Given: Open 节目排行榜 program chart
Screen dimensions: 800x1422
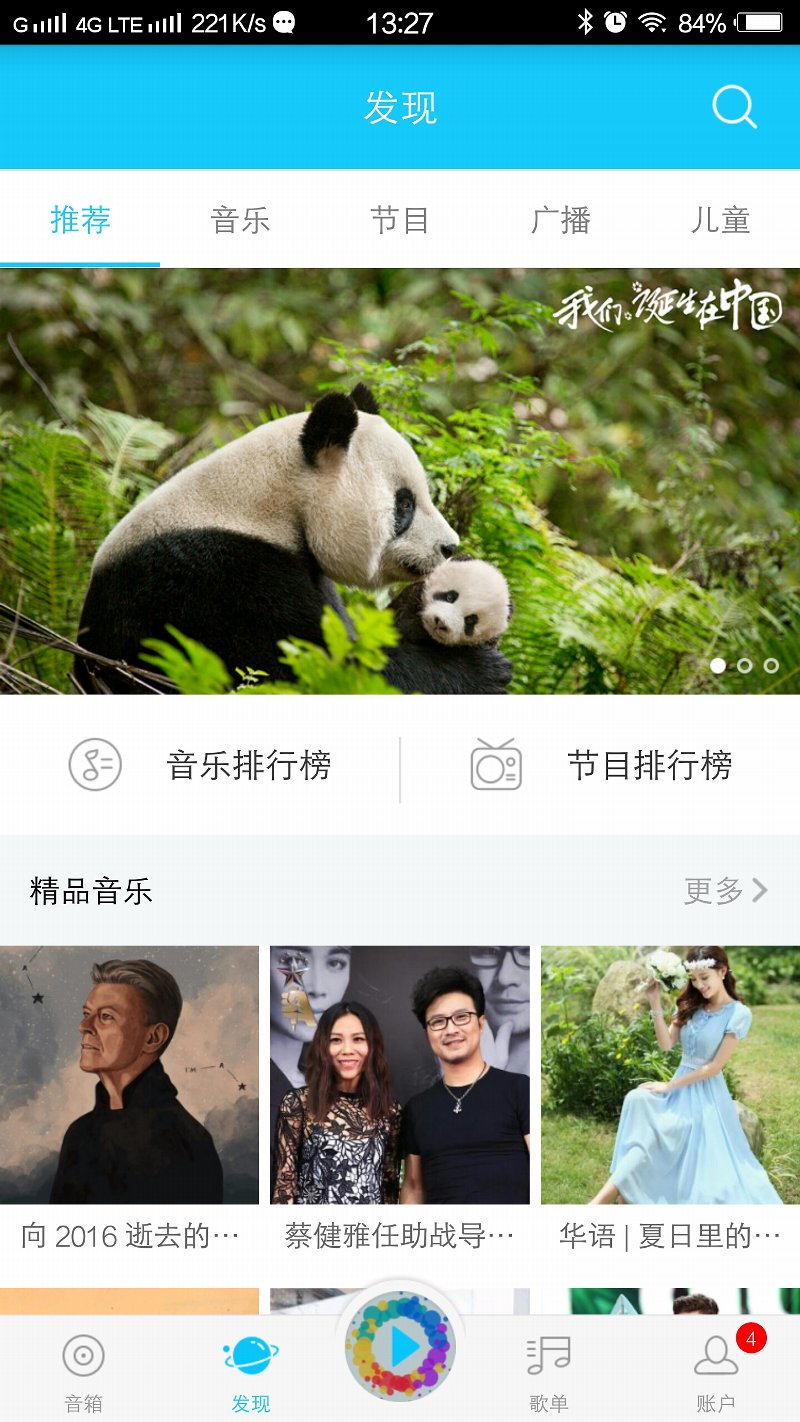Looking at the screenshot, I should pyautogui.click(x=600, y=766).
